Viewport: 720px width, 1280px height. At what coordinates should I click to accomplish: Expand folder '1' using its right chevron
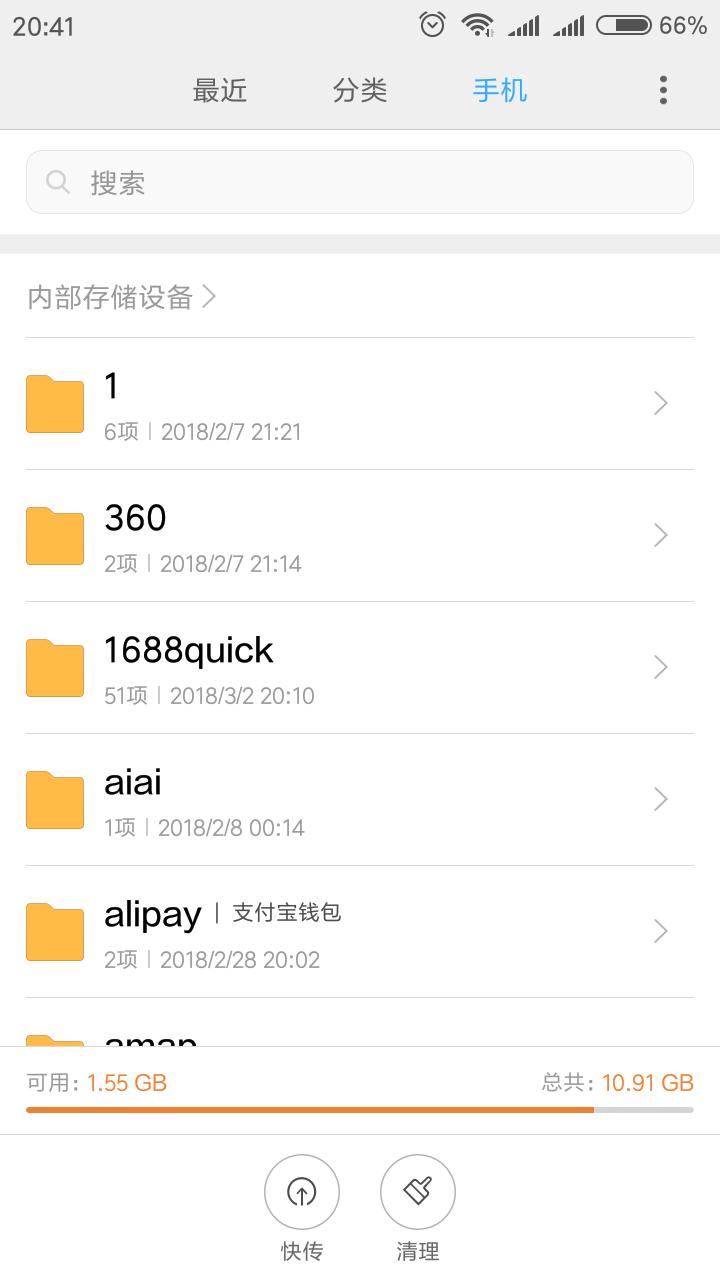click(x=659, y=403)
